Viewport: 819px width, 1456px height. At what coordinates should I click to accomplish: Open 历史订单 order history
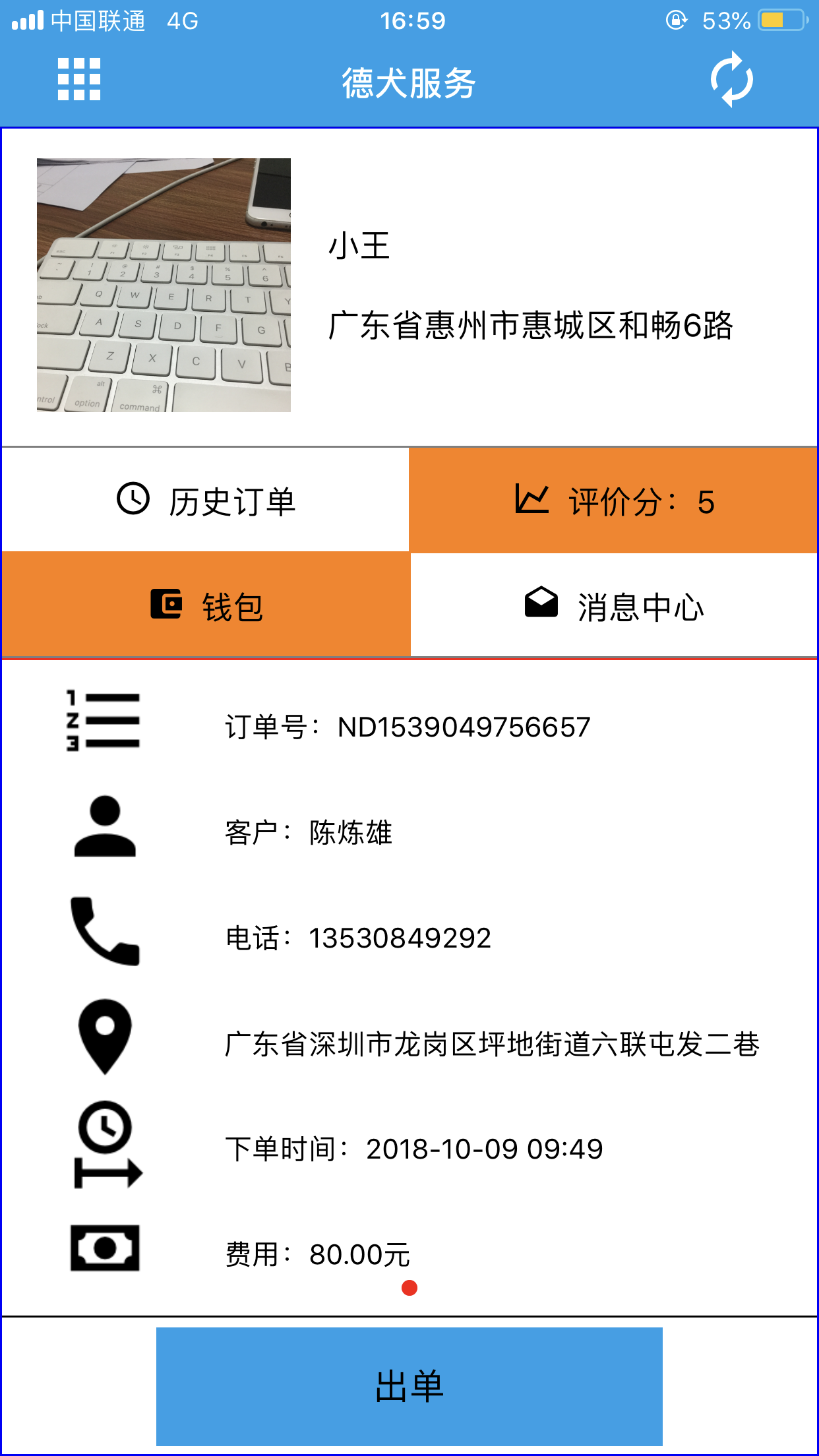tap(205, 501)
